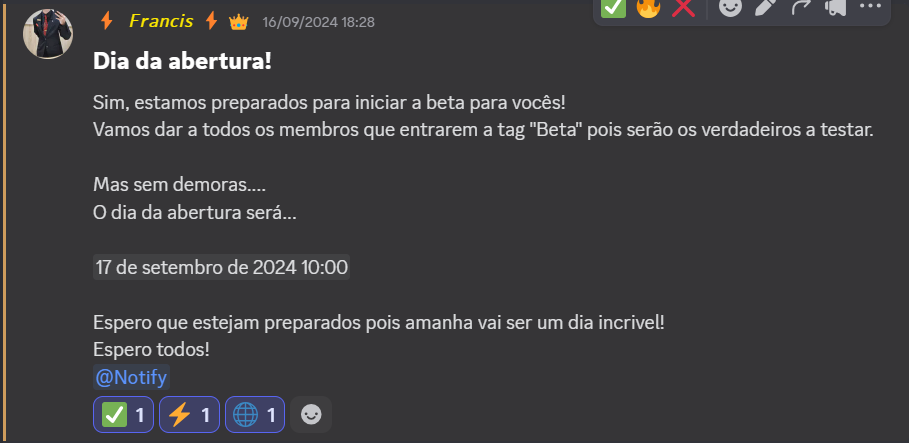
Task: React with the fire emoji in toolbar
Action: (649, 7)
